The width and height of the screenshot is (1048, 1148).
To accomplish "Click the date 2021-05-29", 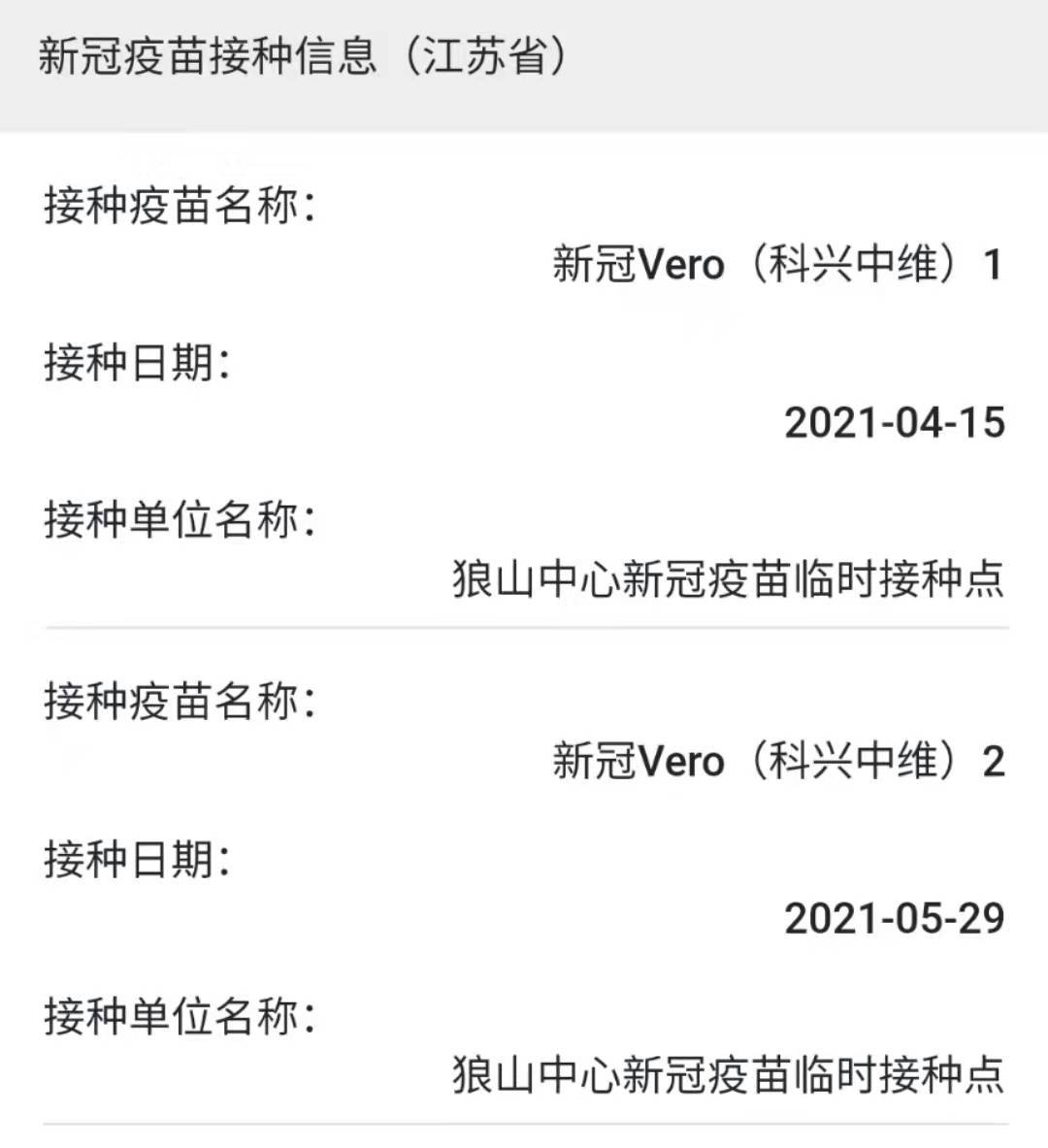I will [x=893, y=917].
